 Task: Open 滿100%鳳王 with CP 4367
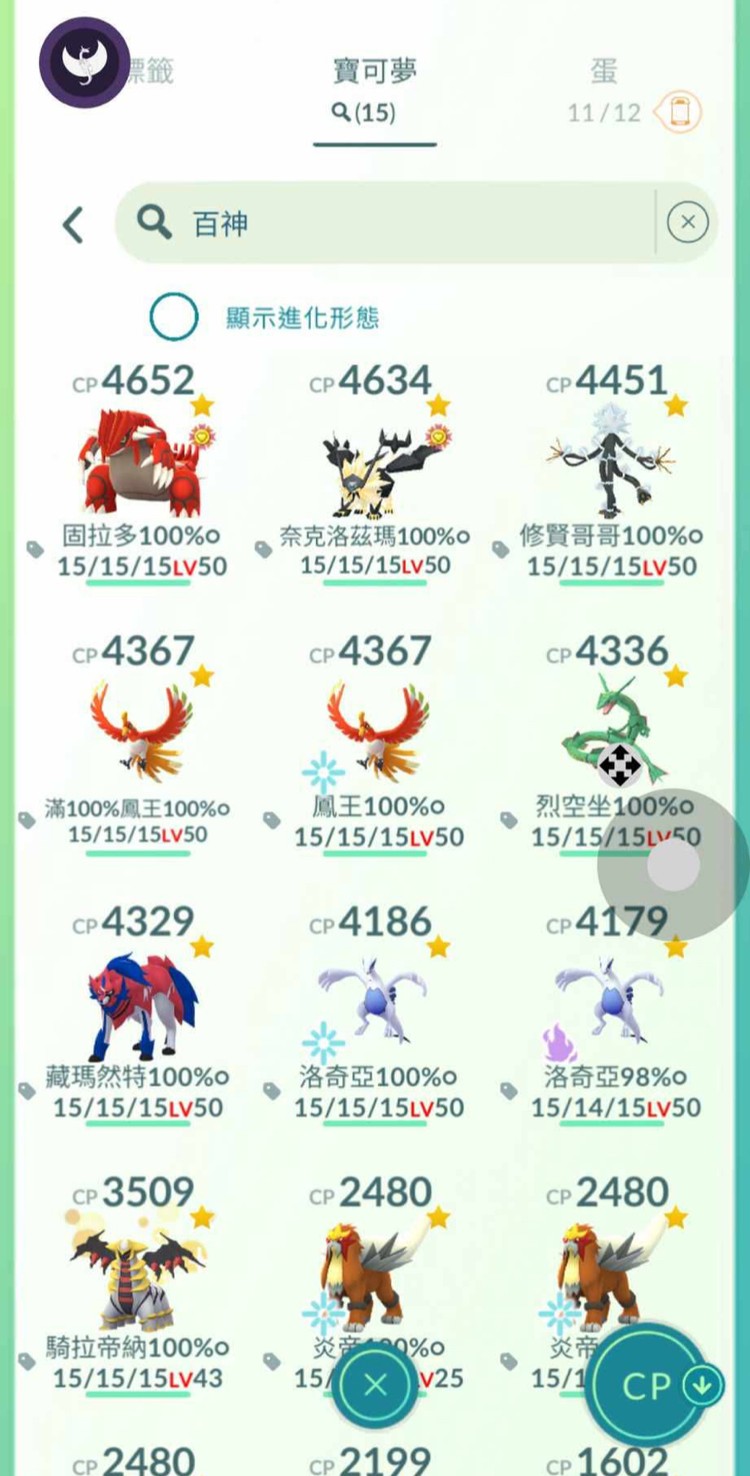click(x=140, y=730)
